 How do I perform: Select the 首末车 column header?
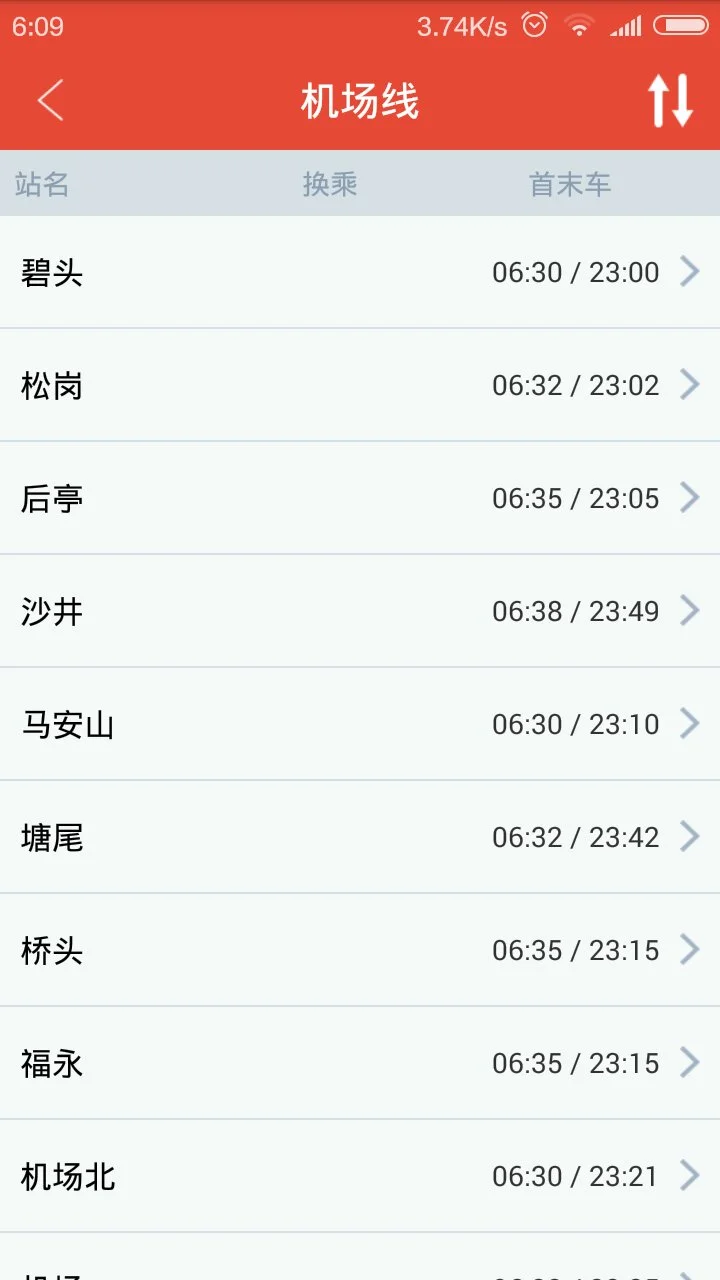569,184
